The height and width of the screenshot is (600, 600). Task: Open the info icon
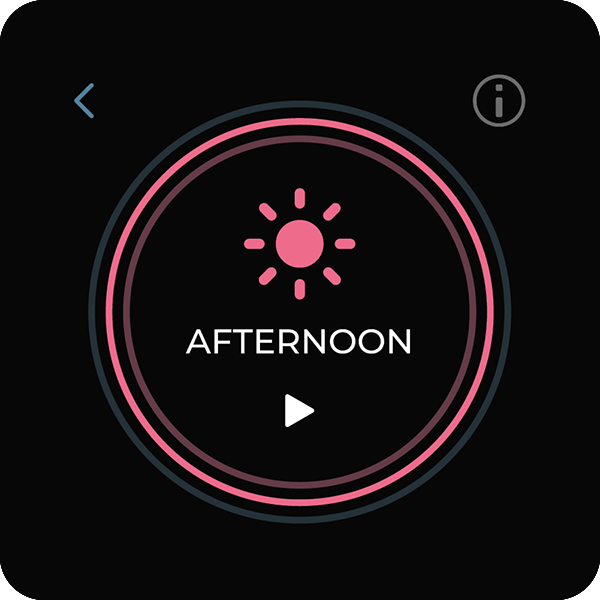(x=498, y=101)
